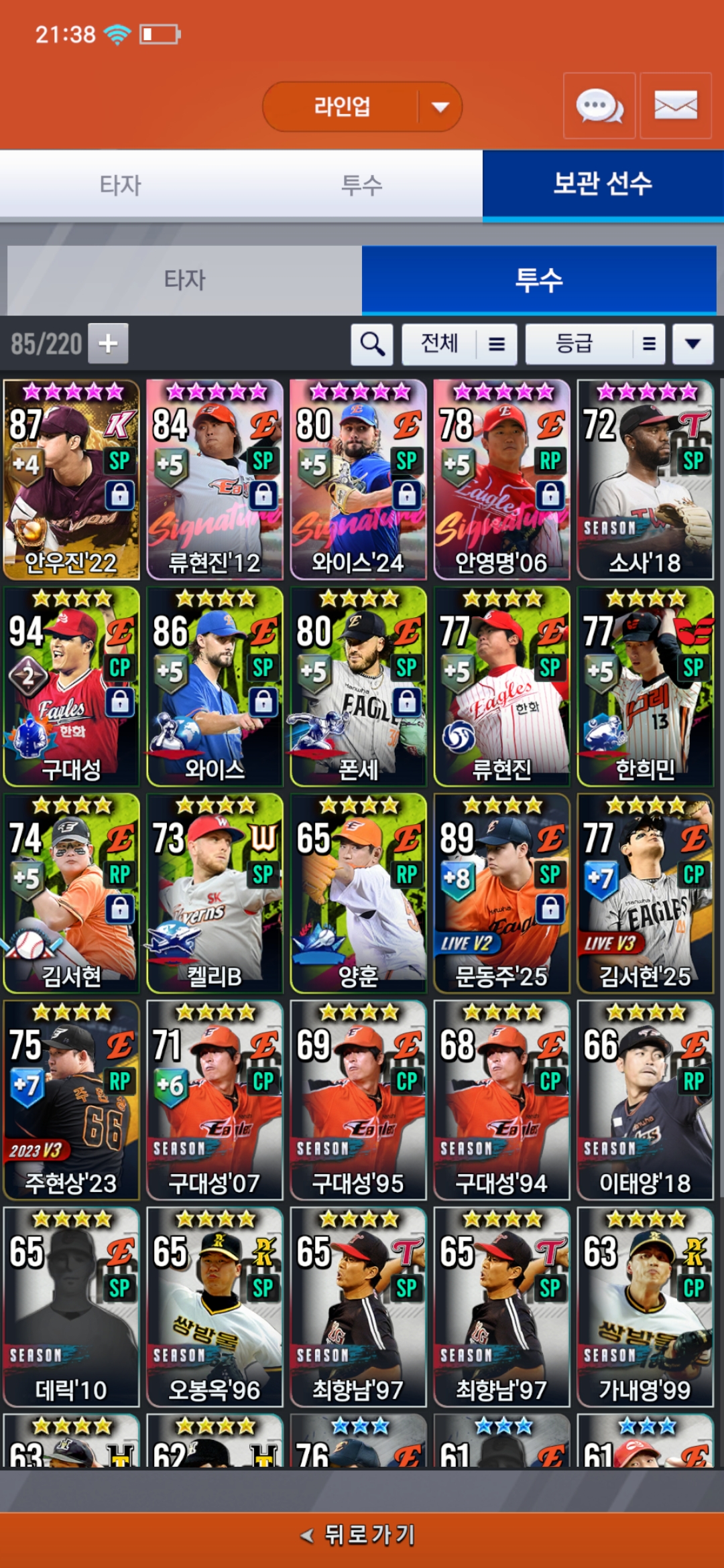Go back with 뒤로가기
The image size is (724, 1568).
click(362, 1534)
